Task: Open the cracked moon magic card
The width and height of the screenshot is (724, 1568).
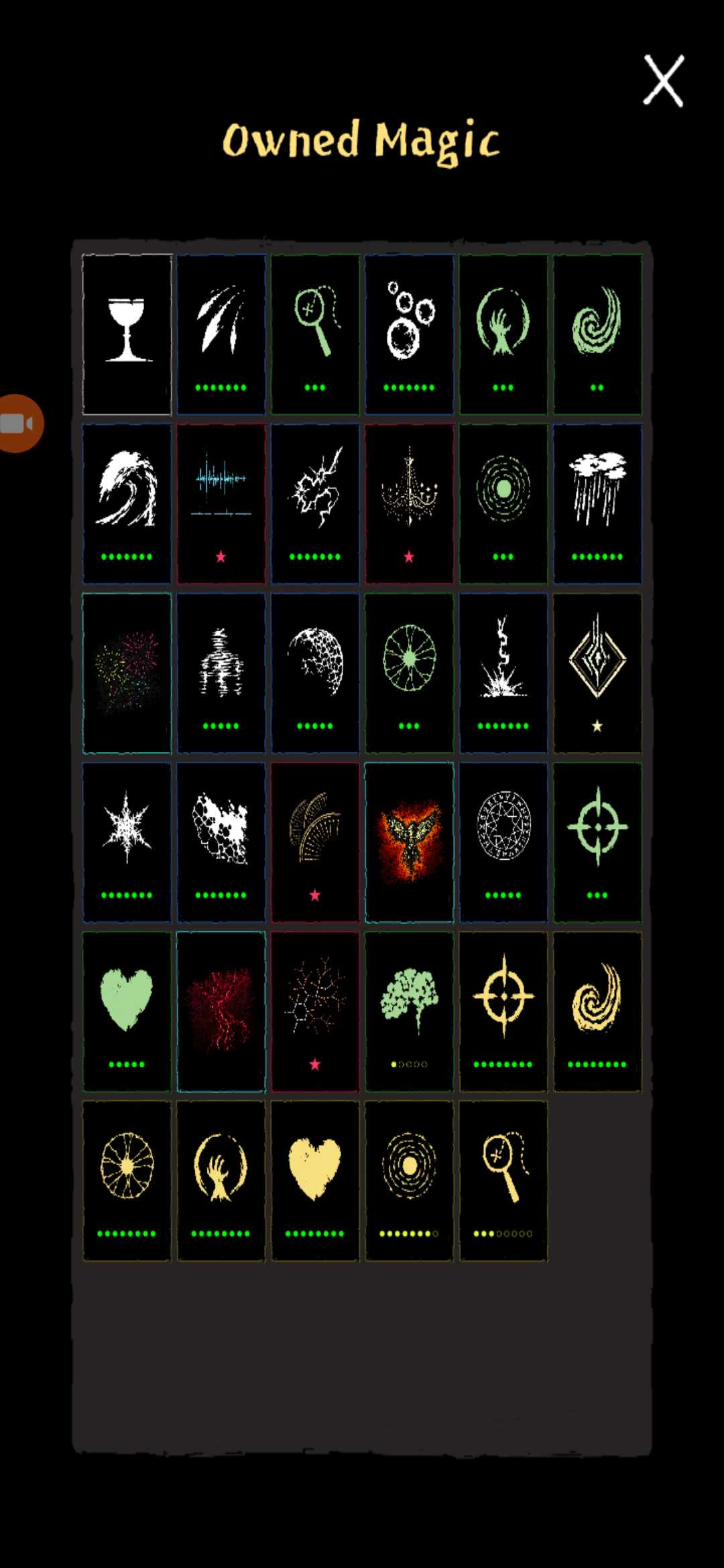Action: (x=315, y=673)
